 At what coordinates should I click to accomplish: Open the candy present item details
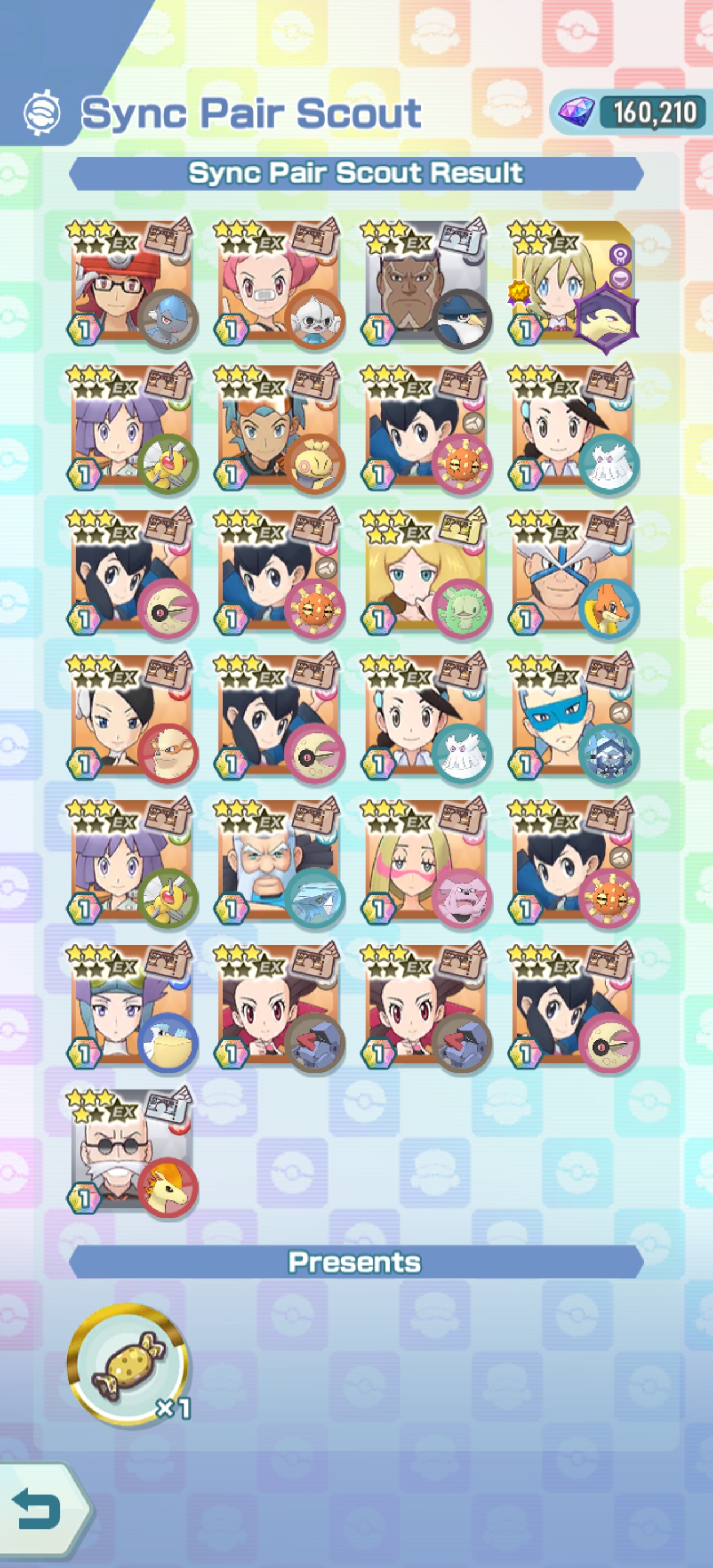[127, 1364]
